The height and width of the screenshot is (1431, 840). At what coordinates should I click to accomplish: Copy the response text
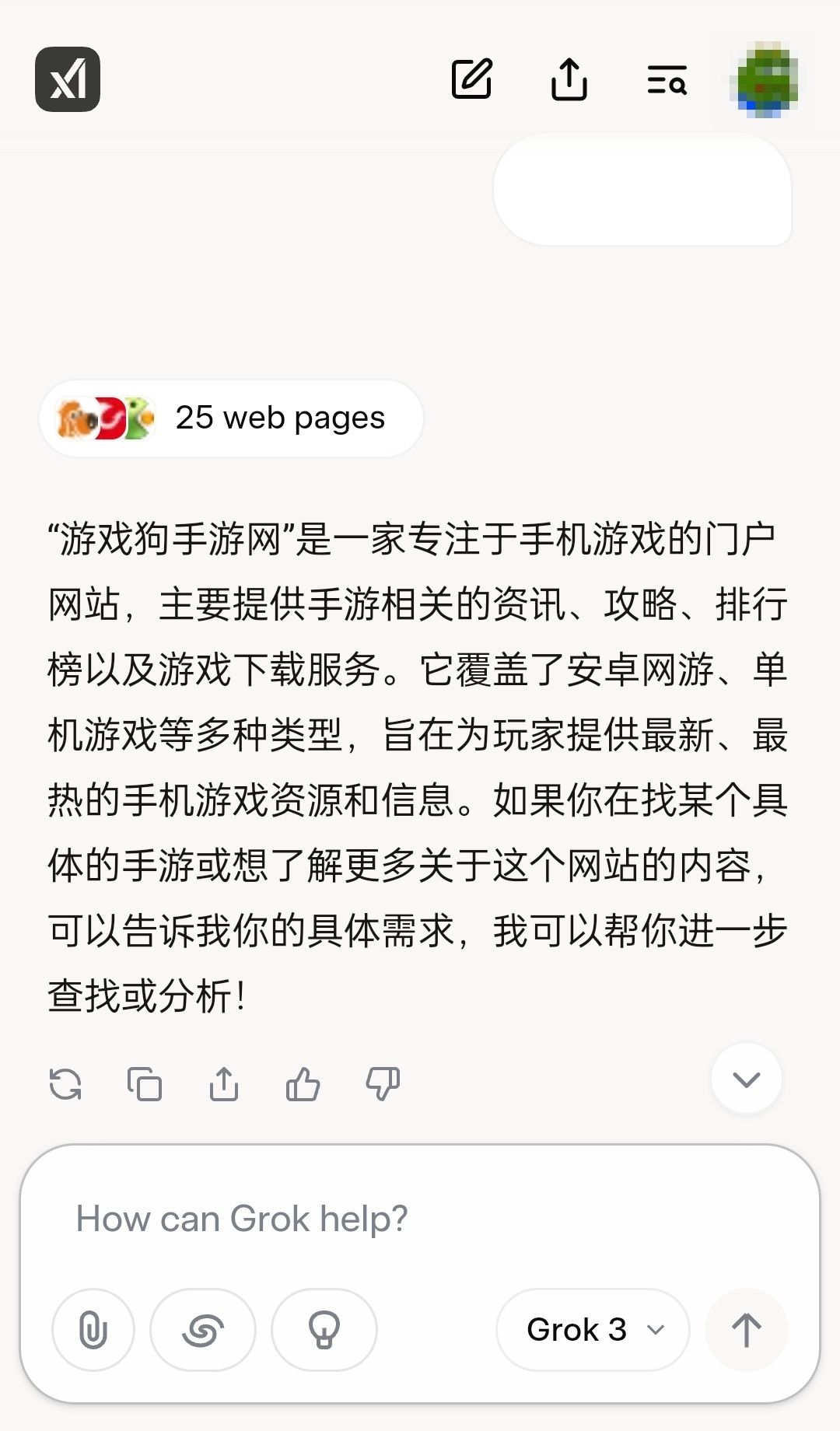145,1083
